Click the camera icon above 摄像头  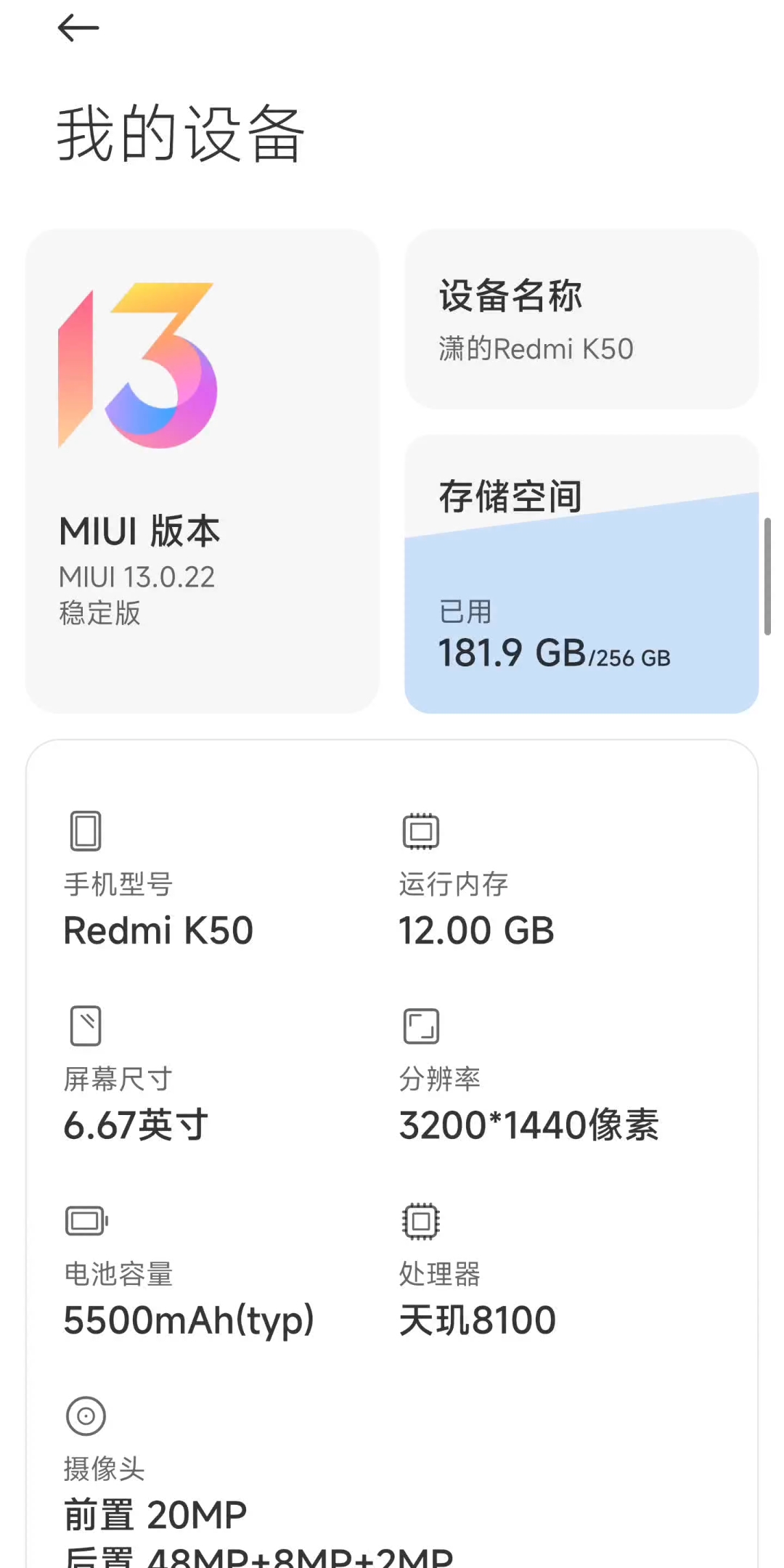(x=84, y=1414)
